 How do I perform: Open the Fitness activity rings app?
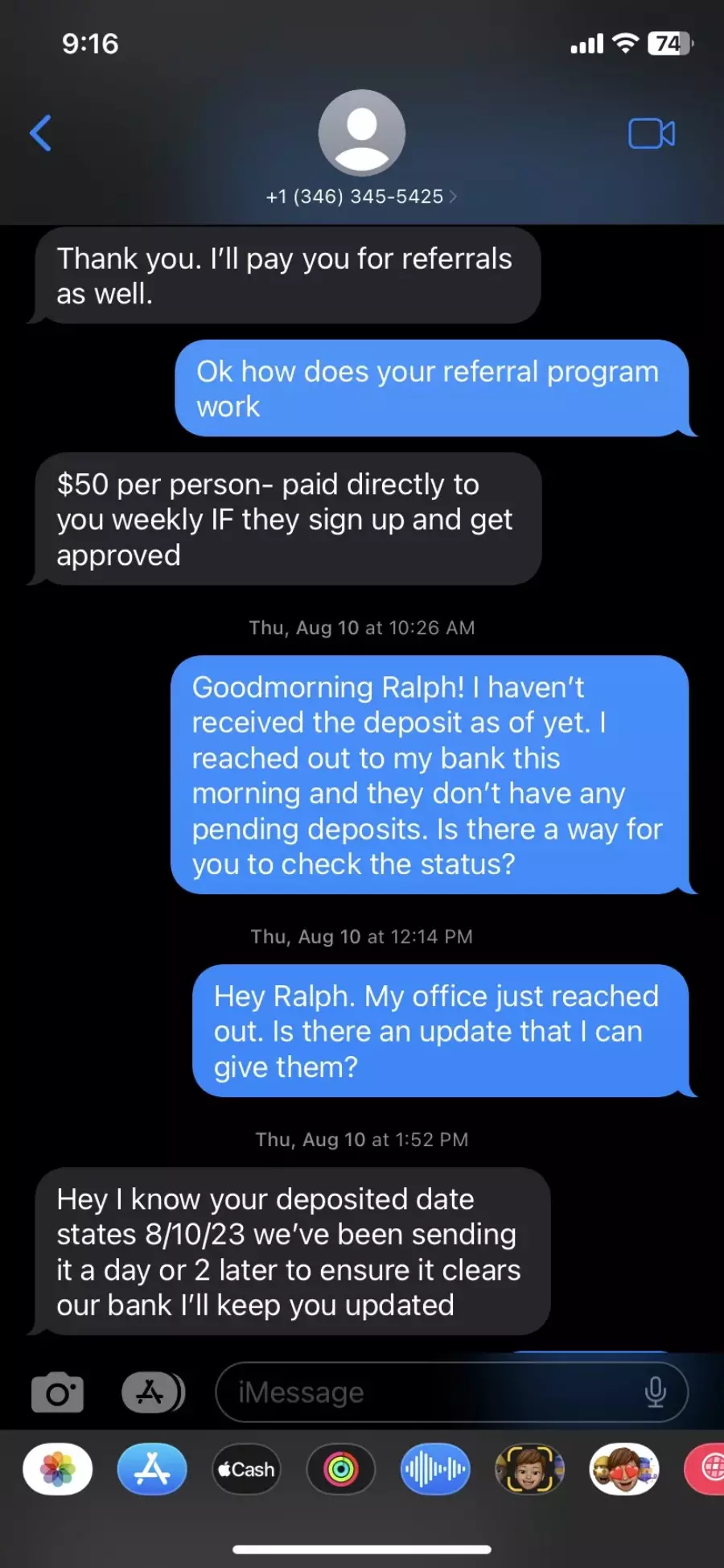(341, 1470)
